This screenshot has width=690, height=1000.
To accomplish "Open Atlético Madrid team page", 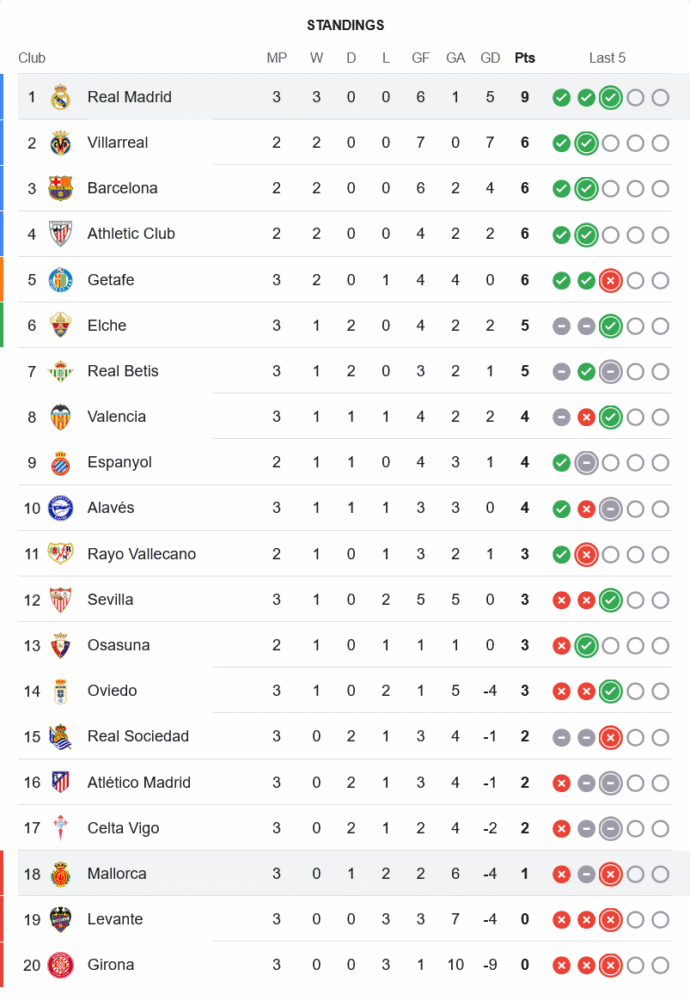I will coord(138,782).
